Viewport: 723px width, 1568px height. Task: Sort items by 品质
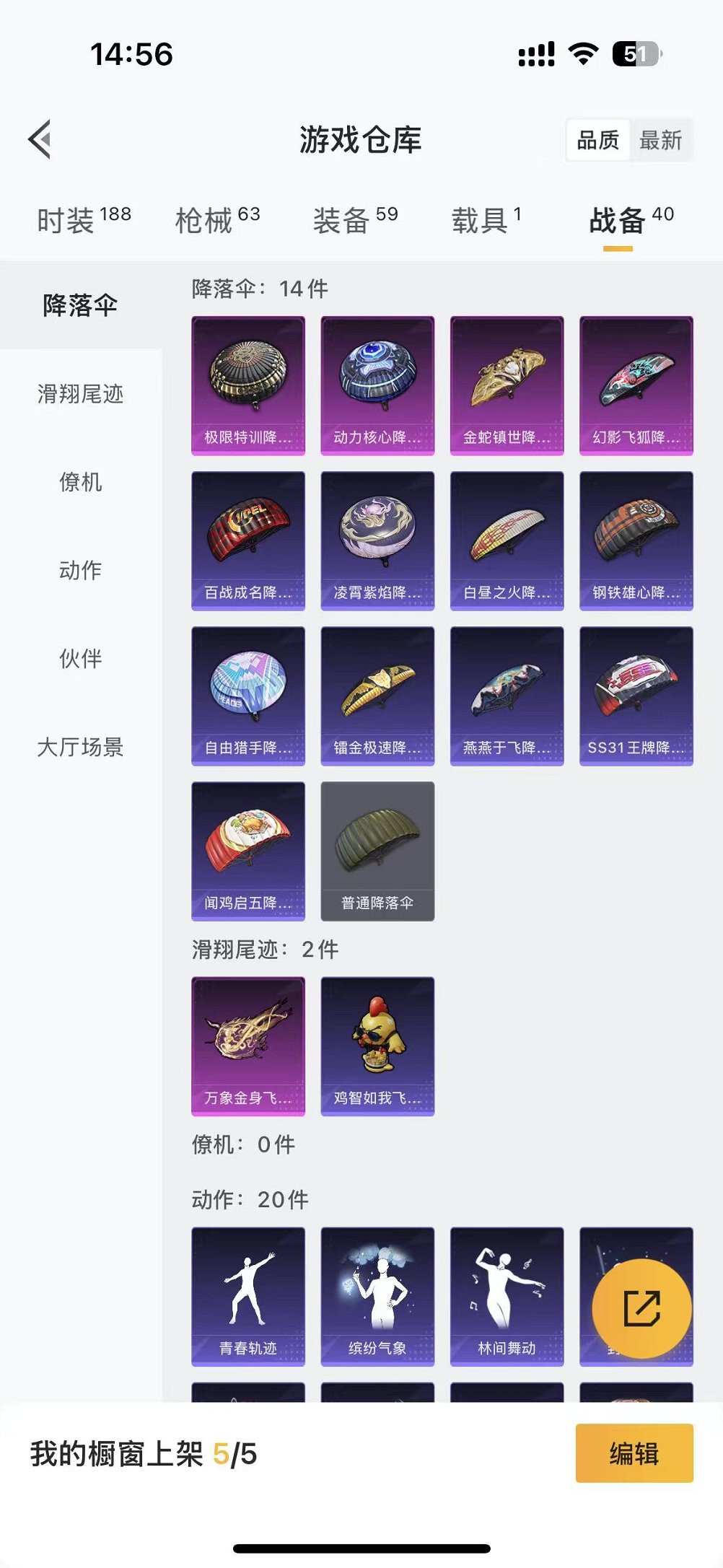click(x=597, y=140)
